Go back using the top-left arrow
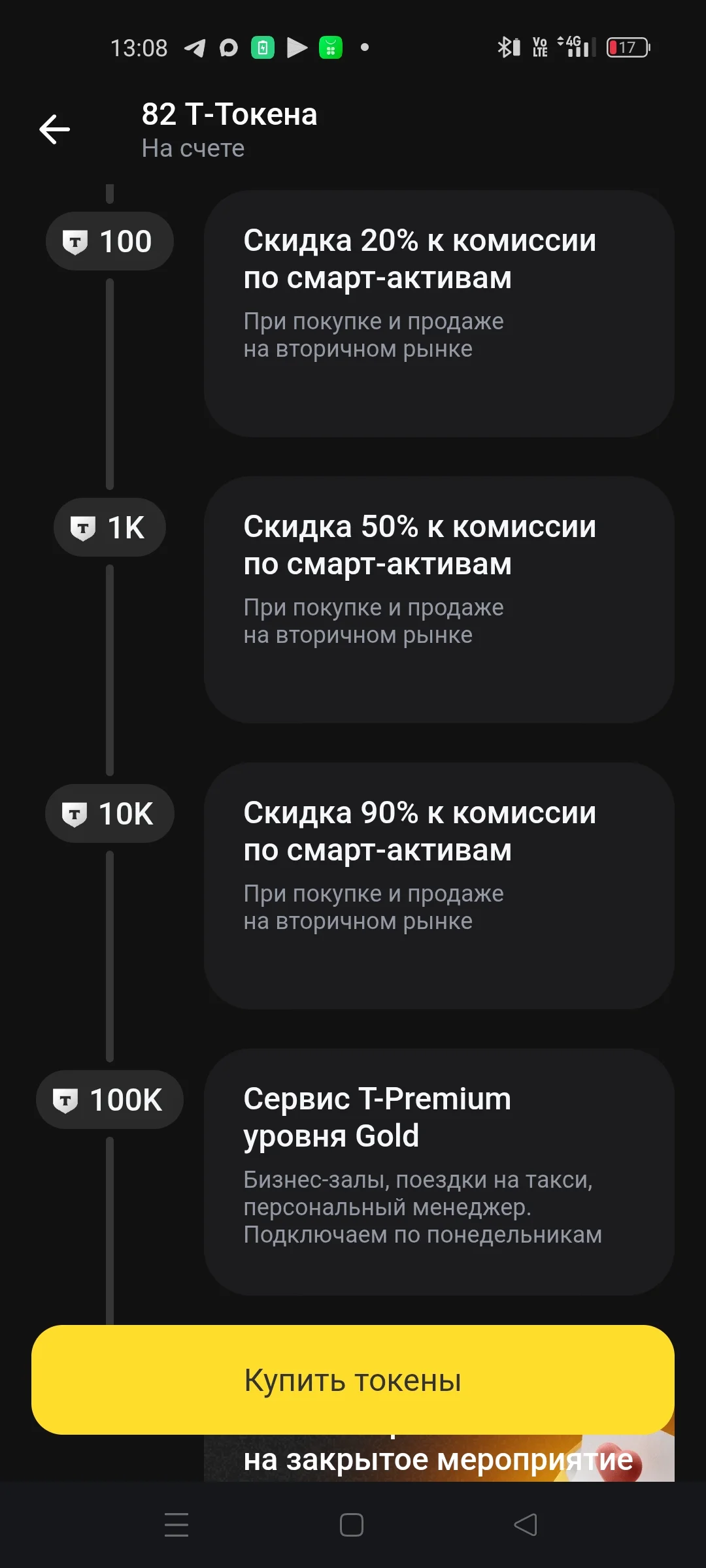The width and height of the screenshot is (706, 1568). click(x=54, y=129)
